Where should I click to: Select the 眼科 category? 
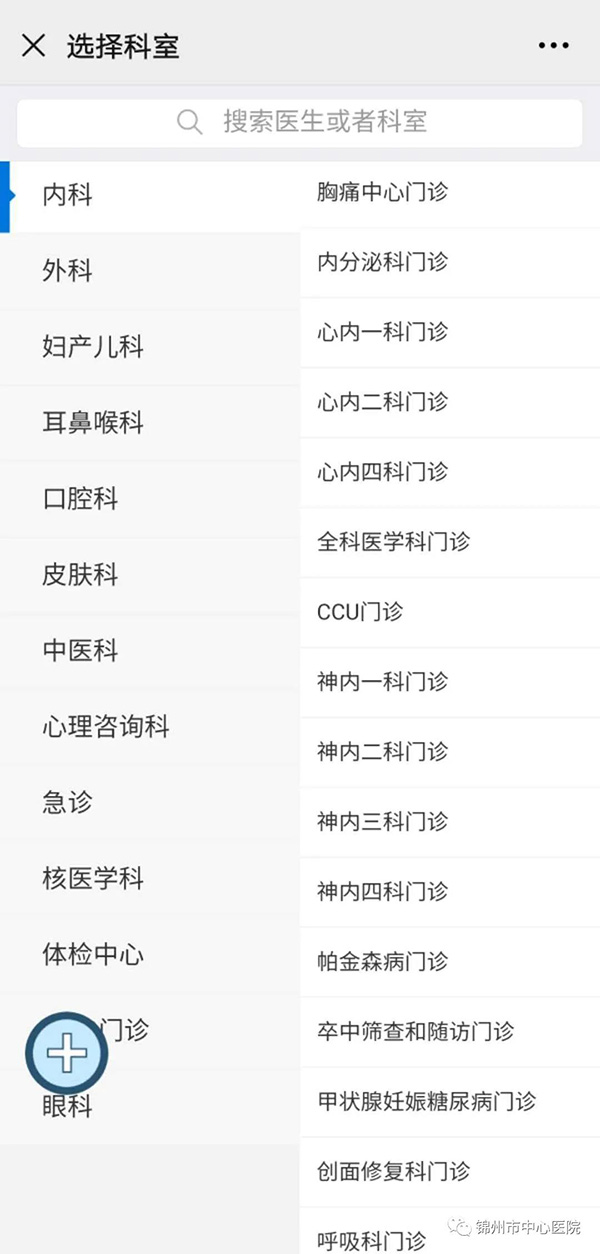pyautogui.click(x=150, y=1107)
